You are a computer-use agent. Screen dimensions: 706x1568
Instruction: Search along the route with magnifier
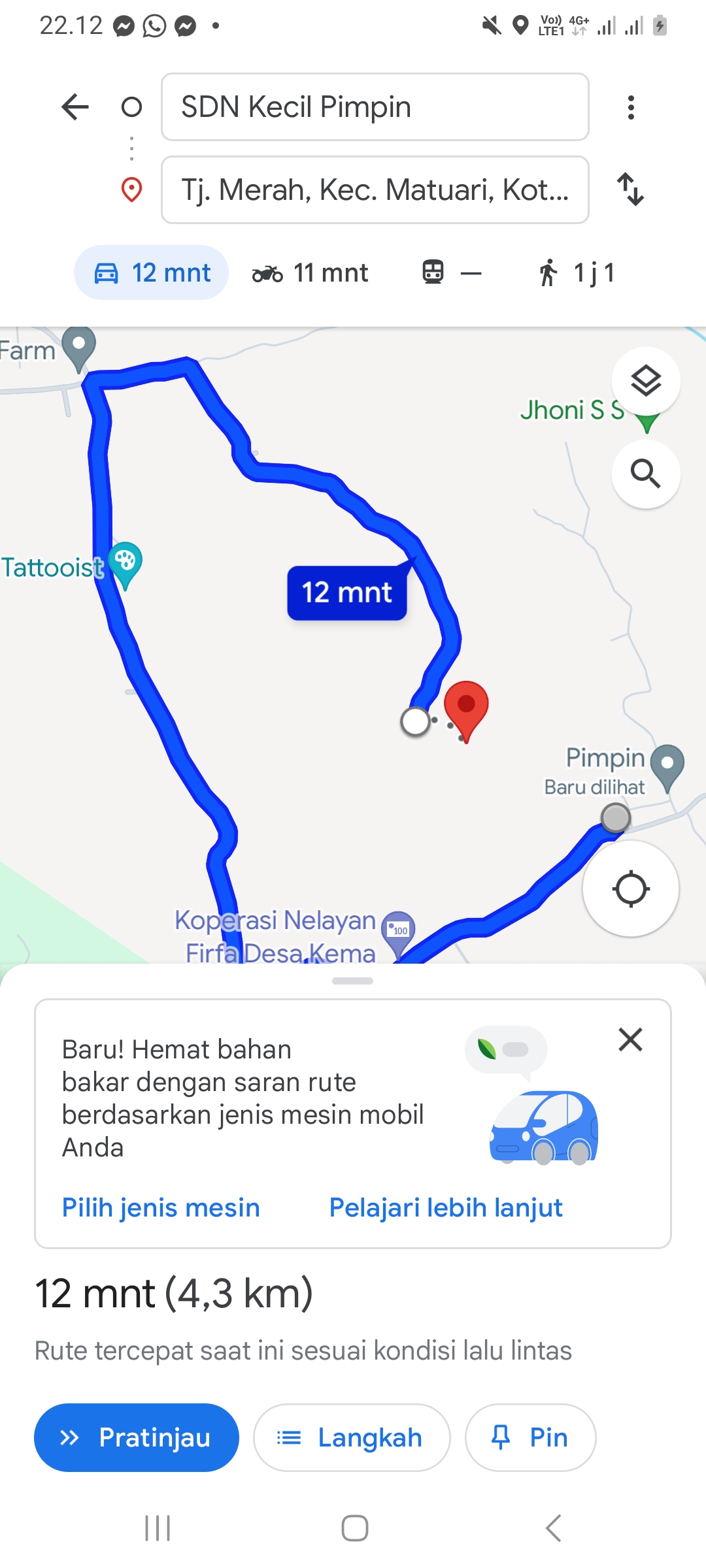pyautogui.click(x=646, y=474)
